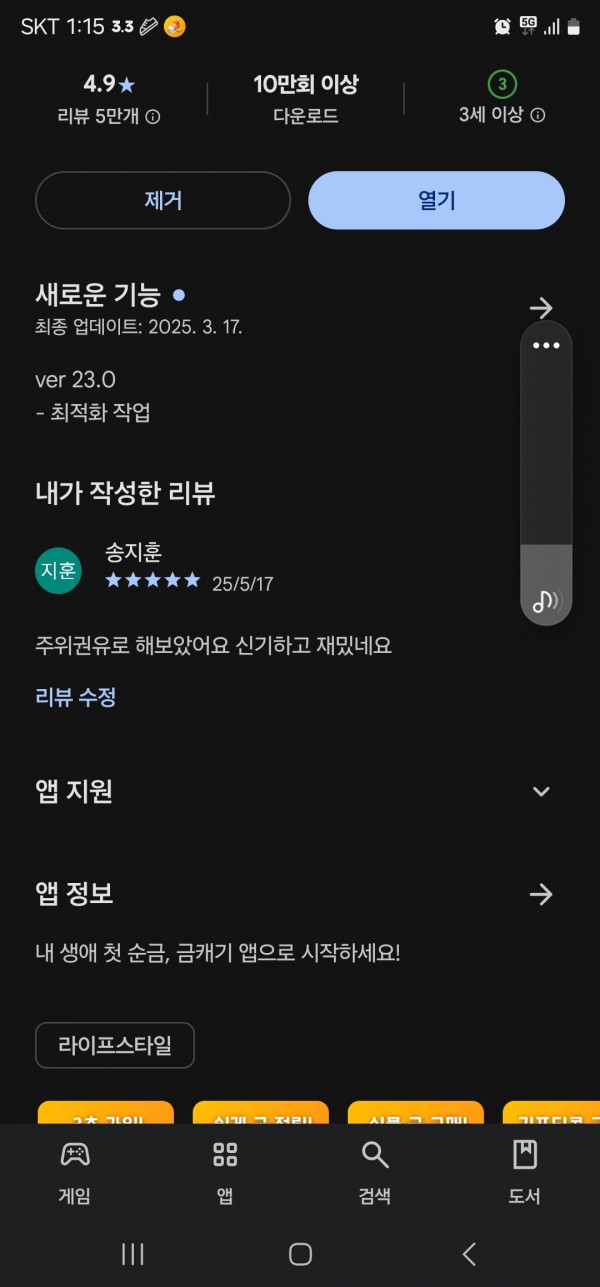
Task: Show info for 3세 이상 content rating
Action: (538, 115)
